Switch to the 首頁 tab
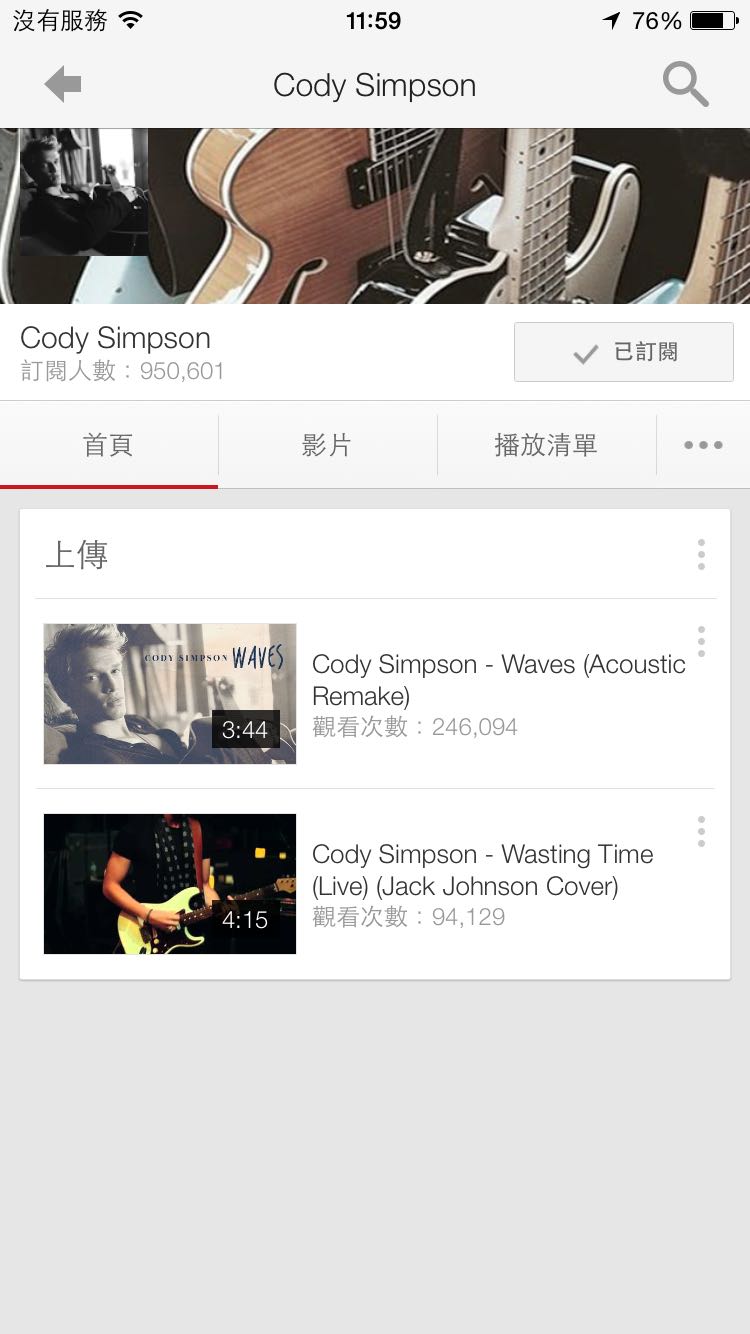750x1334 pixels. pyautogui.click(x=108, y=445)
